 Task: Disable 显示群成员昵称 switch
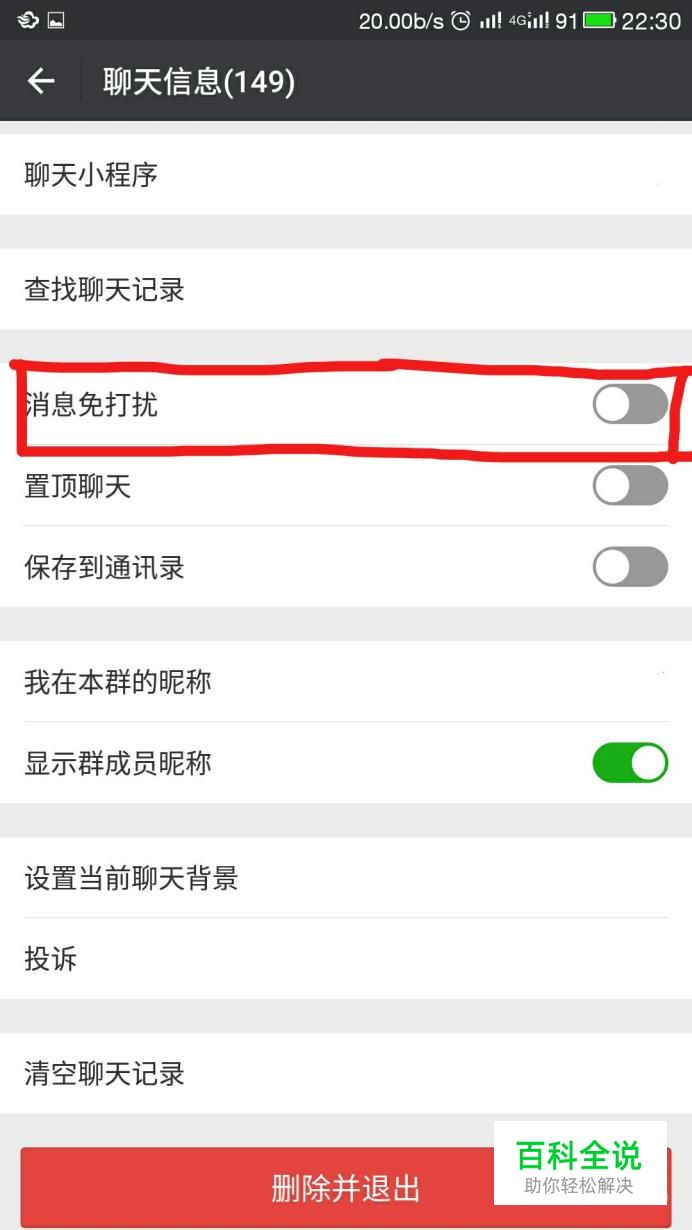[629, 763]
